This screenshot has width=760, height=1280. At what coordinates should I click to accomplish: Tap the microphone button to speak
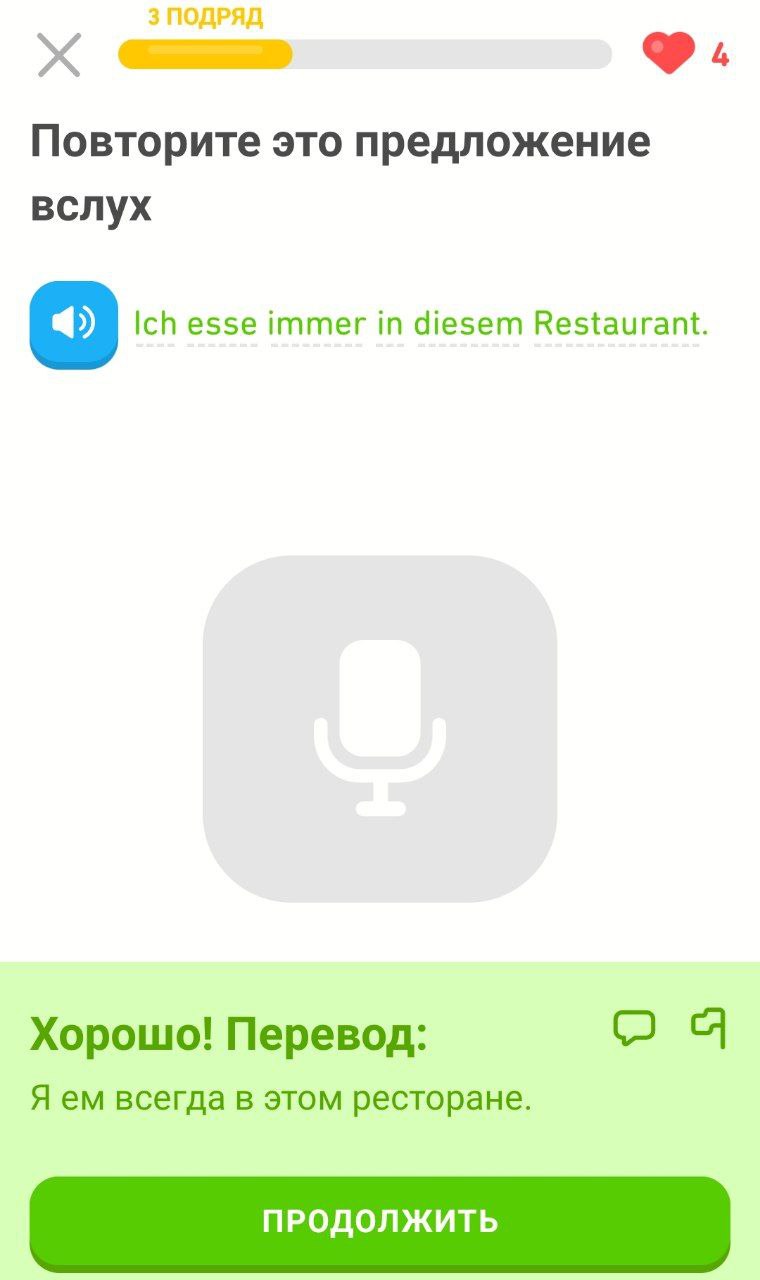pyautogui.click(x=380, y=729)
